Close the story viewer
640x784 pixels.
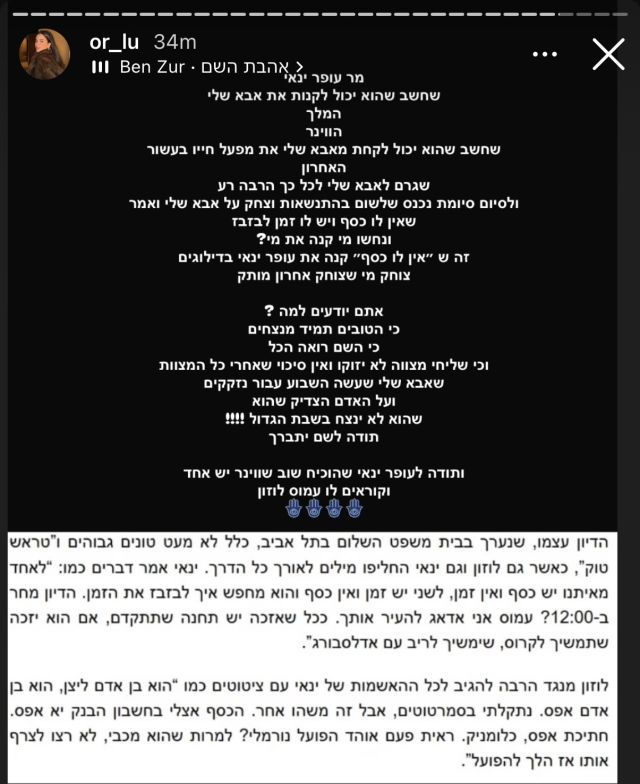click(x=608, y=54)
